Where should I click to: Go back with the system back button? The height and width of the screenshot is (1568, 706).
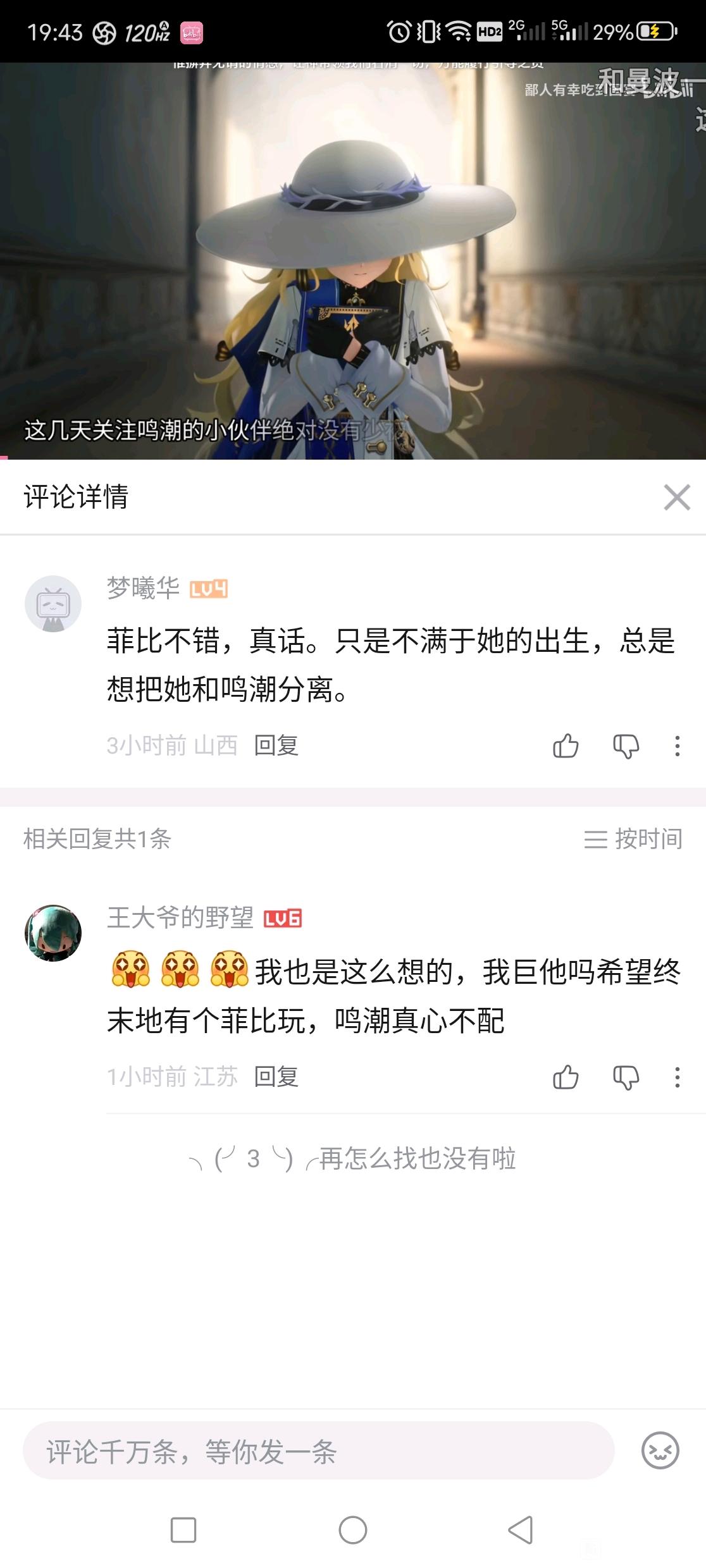pos(520,1530)
